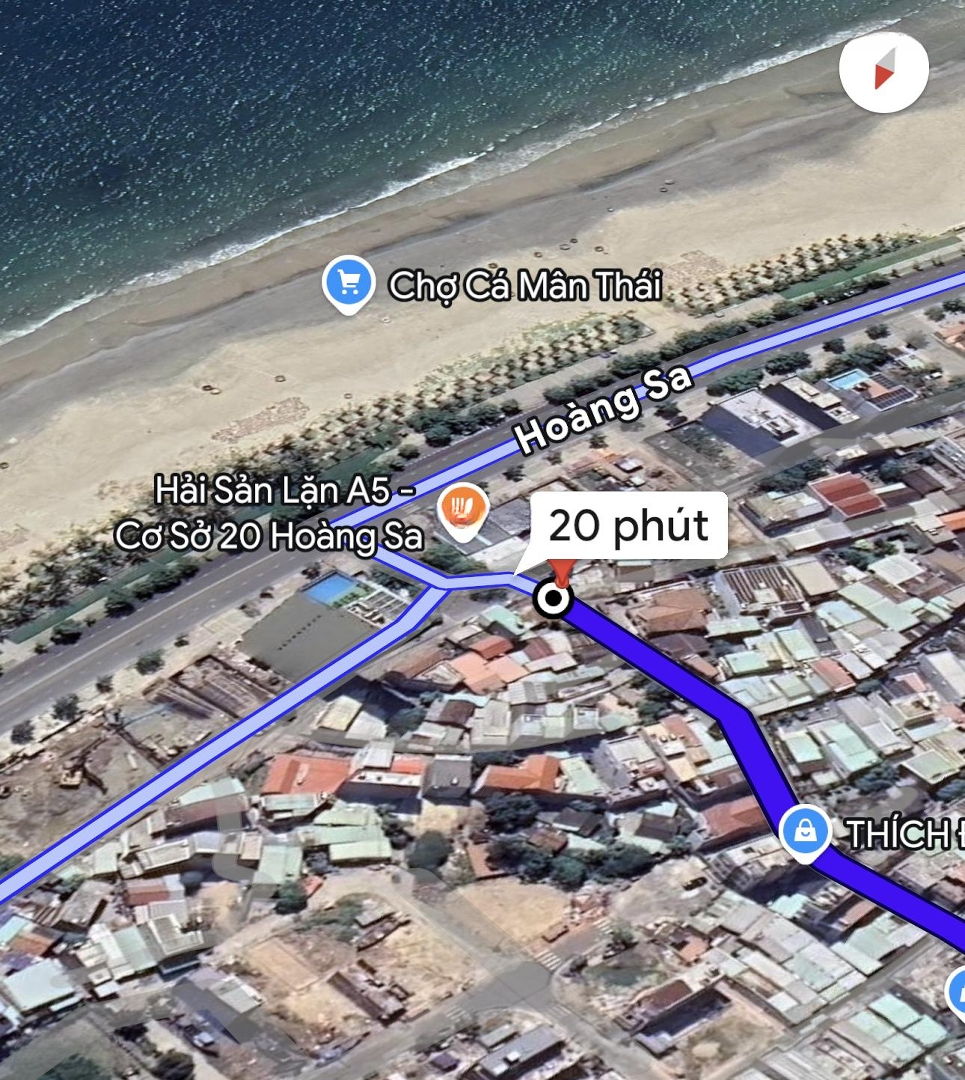965x1080 pixels.
Task: Tap the compass to reset map orientation
Action: 884,71
